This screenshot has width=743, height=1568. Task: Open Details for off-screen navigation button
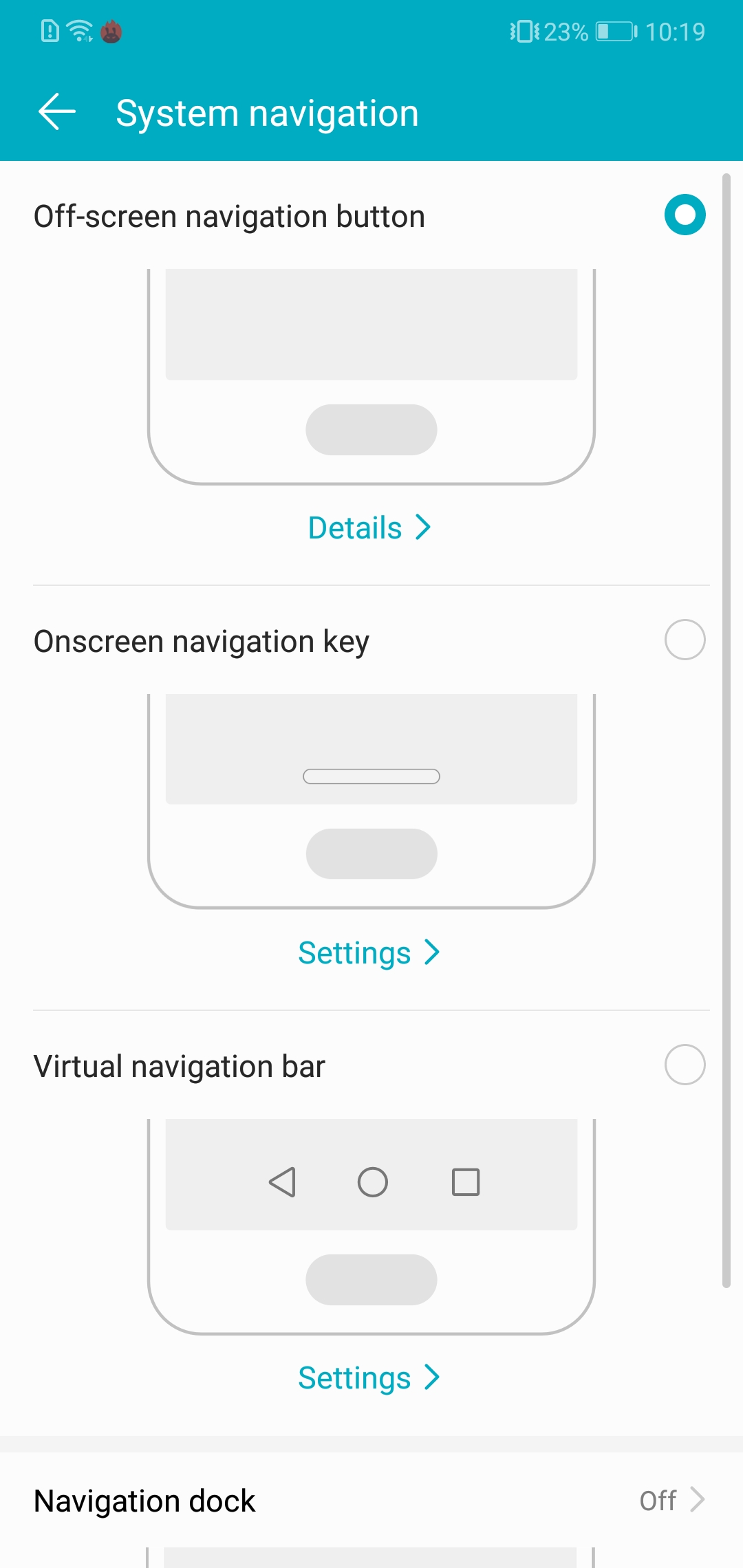click(369, 528)
